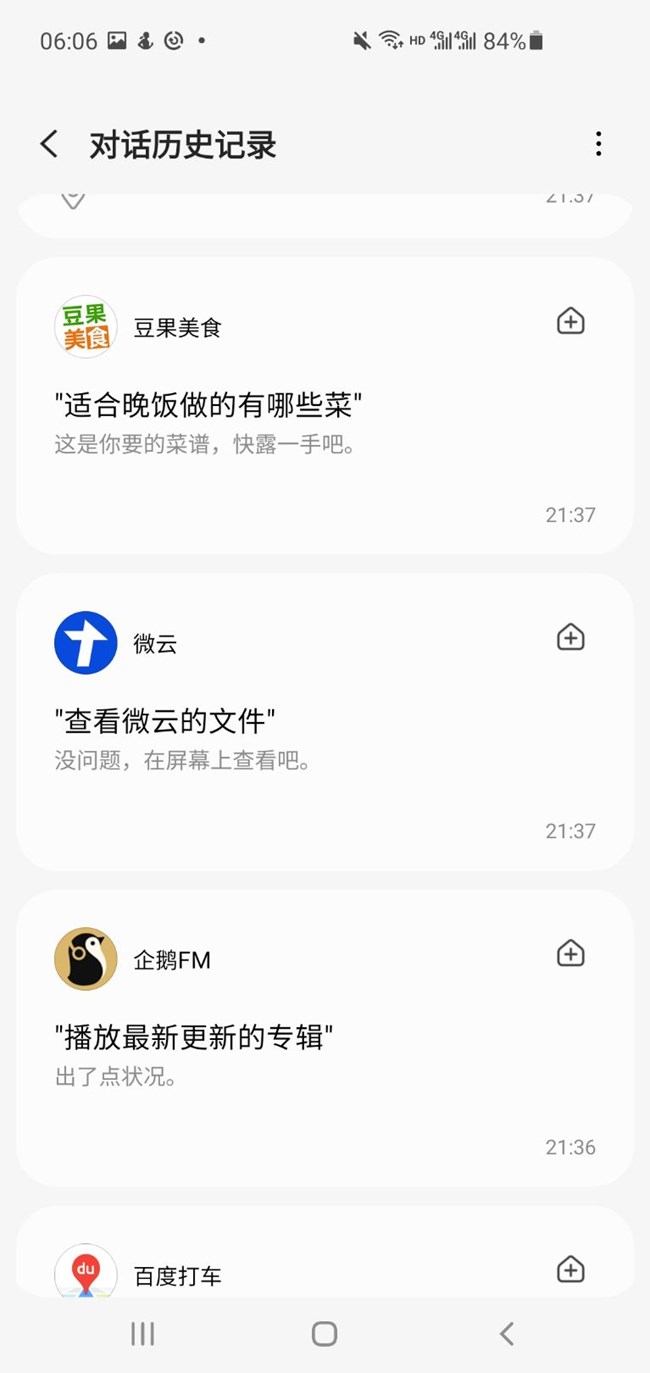Tap the add icon on 百度打车 card
Screen dimensions: 650x1373
(570, 1270)
